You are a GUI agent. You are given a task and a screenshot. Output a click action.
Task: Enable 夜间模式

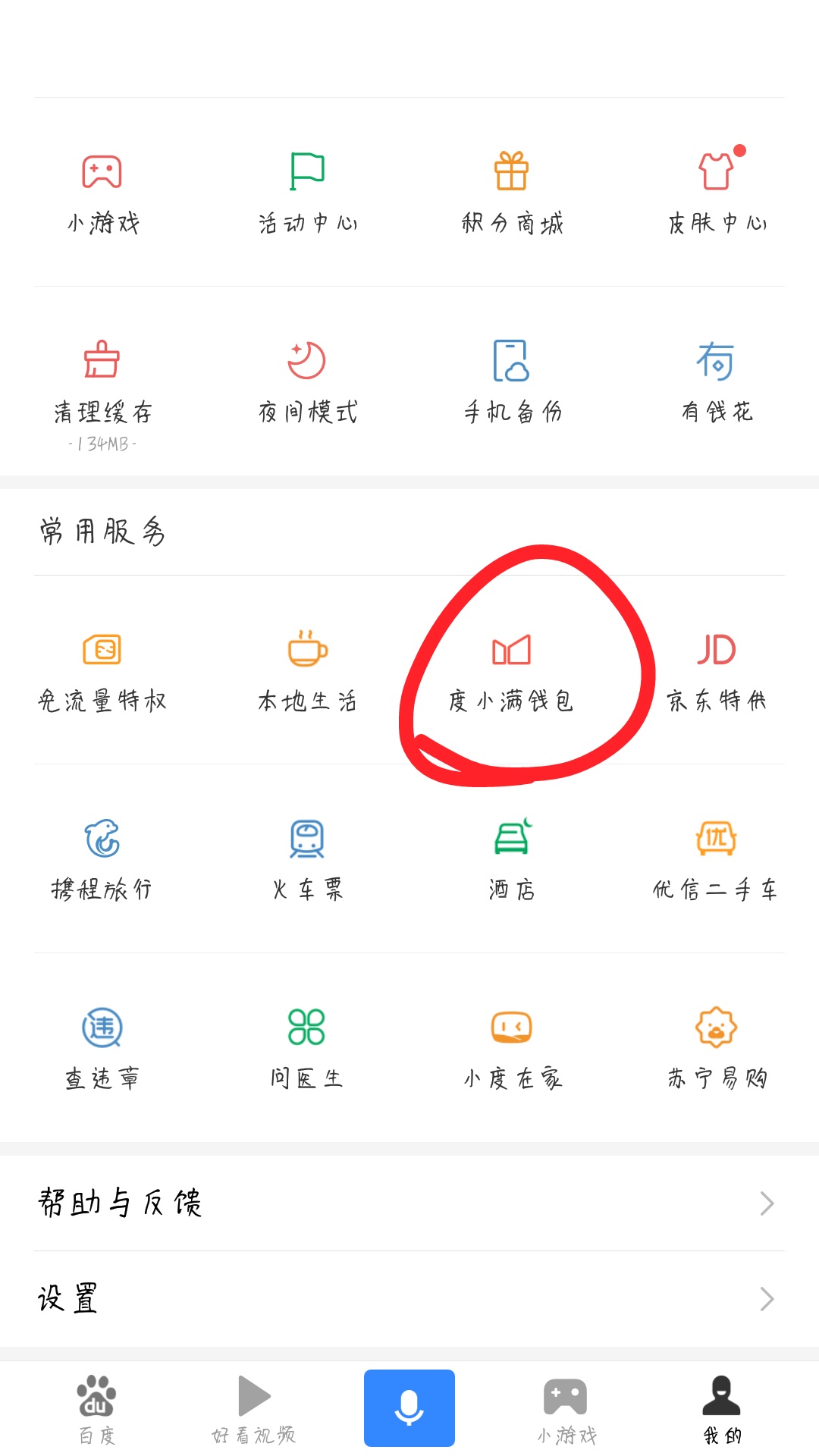(x=307, y=381)
